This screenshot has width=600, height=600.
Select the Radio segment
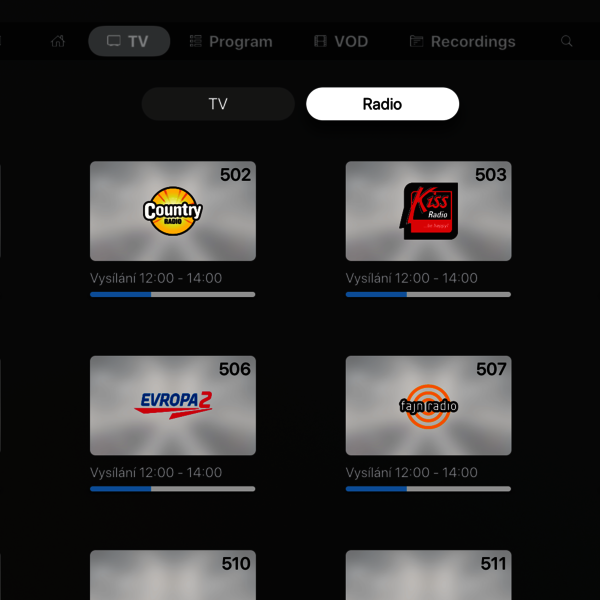[x=382, y=104]
